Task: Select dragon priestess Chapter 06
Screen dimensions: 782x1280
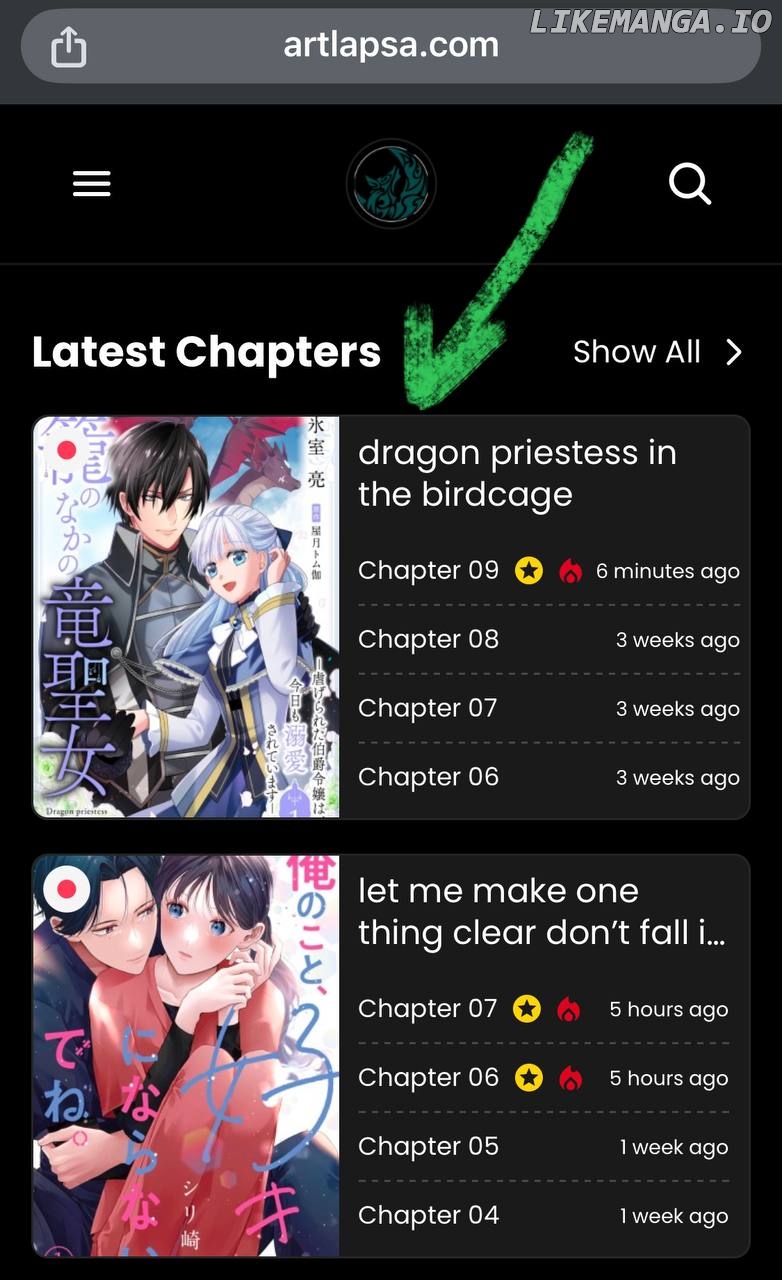Action: pyautogui.click(x=428, y=777)
